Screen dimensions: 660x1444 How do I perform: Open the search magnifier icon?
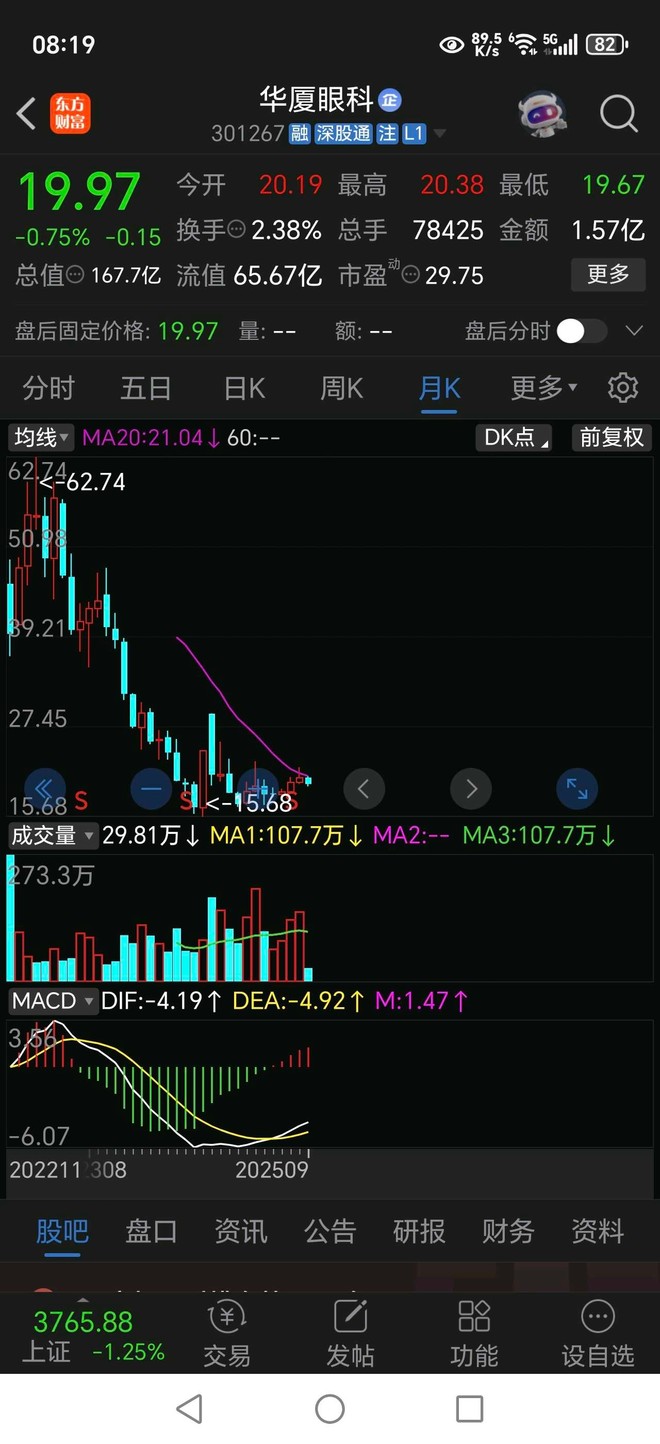click(x=618, y=114)
